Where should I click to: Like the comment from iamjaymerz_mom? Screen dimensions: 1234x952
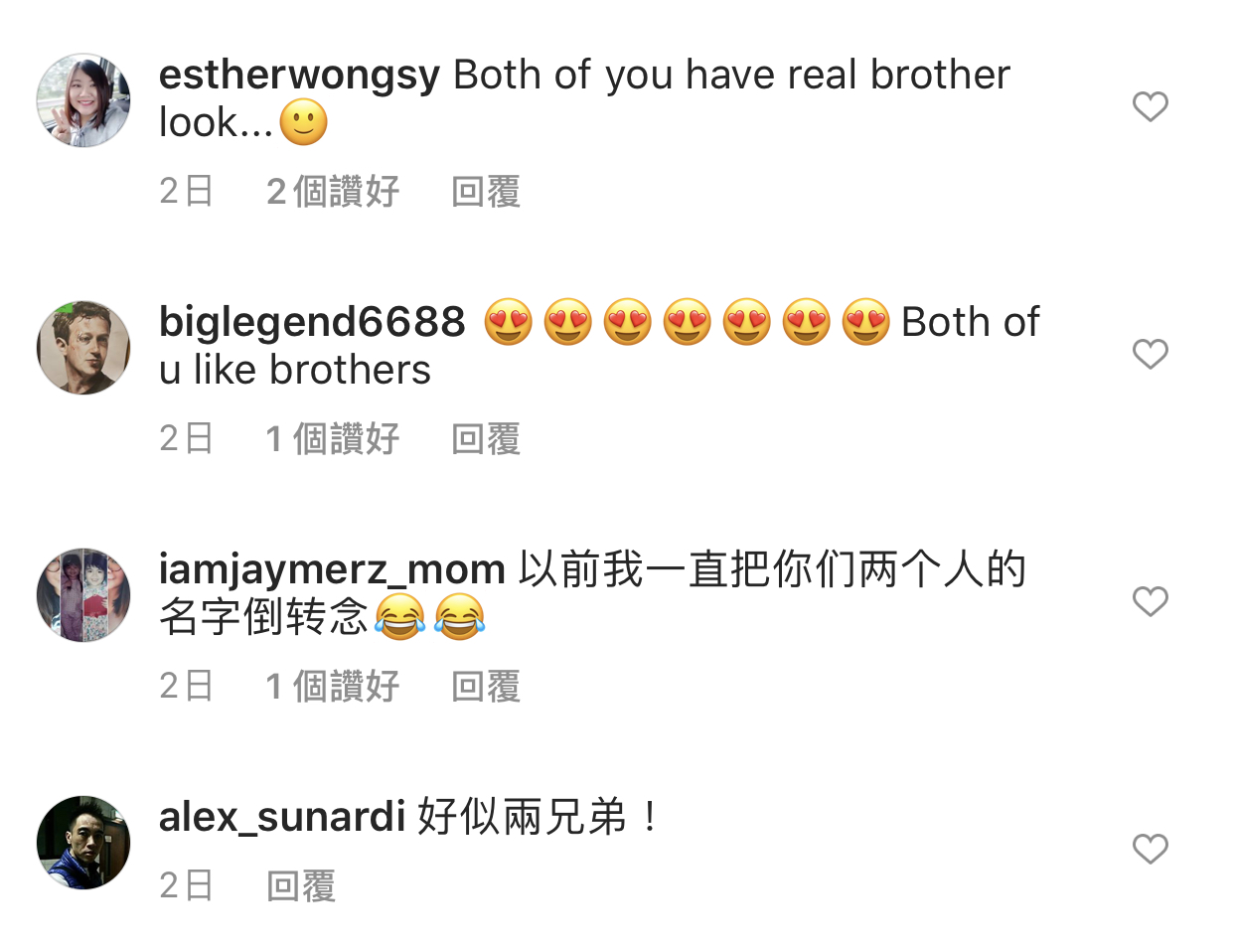point(1150,601)
